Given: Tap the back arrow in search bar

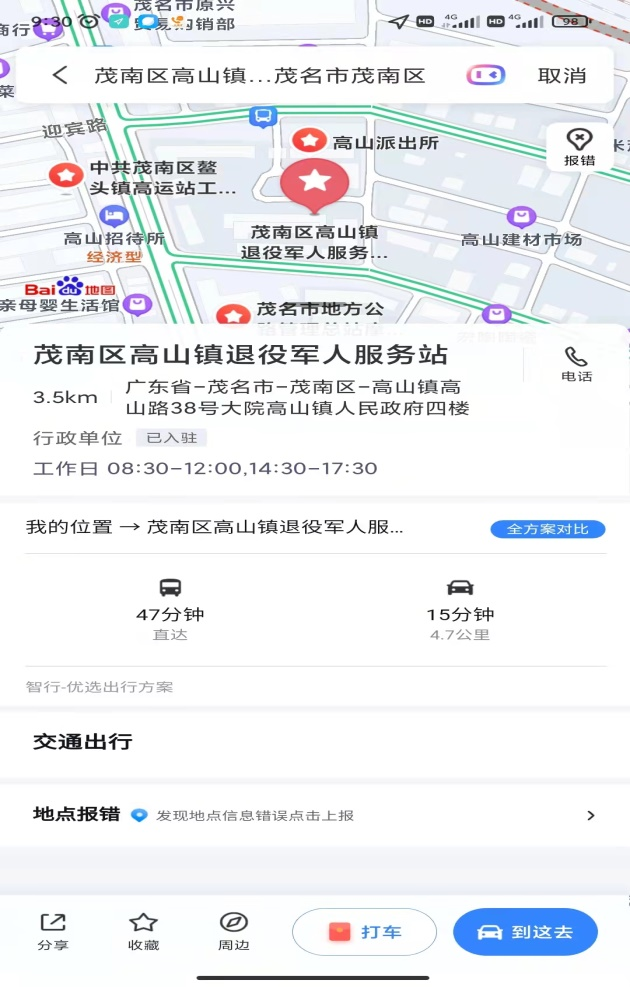Looking at the screenshot, I should [x=60, y=75].
